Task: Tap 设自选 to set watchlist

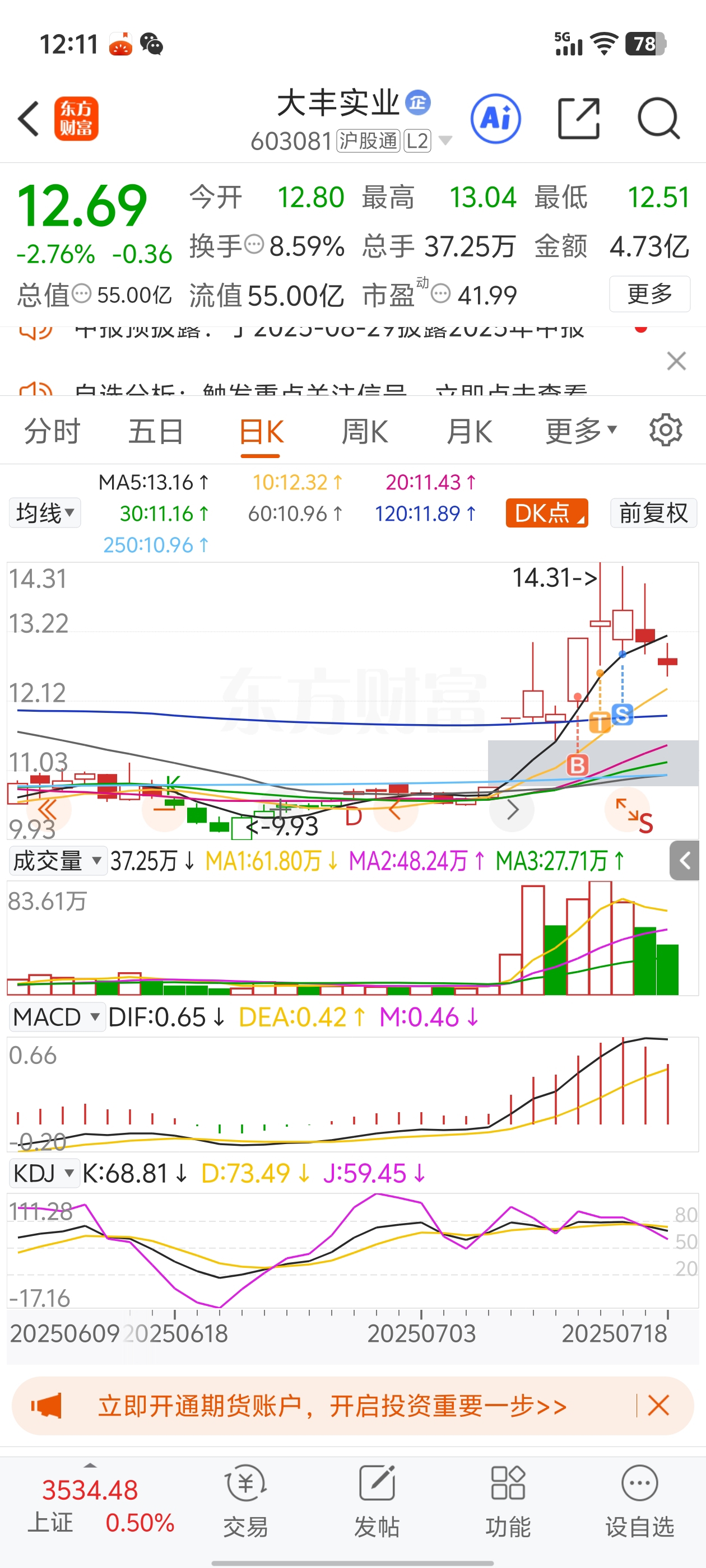Action: click(x=640, y=1502)
